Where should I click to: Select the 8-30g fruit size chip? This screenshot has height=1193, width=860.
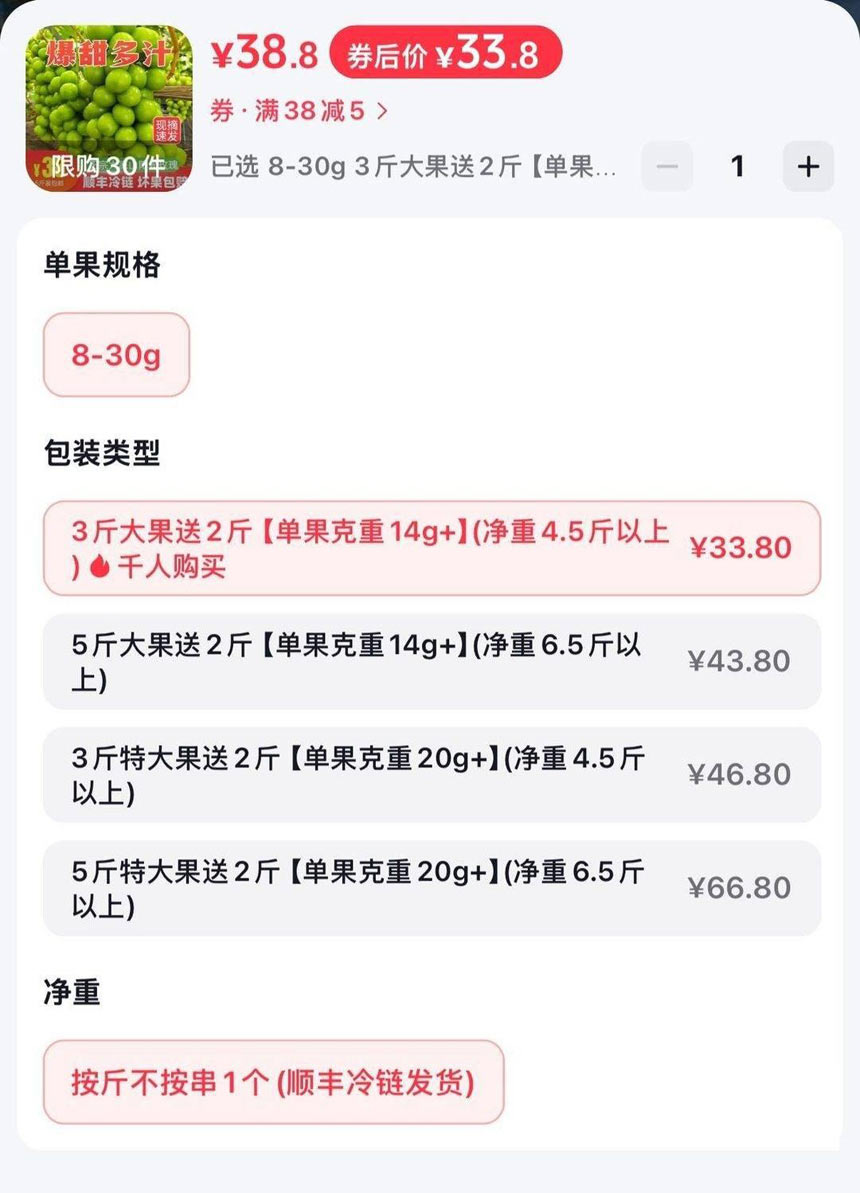[116, 355]
